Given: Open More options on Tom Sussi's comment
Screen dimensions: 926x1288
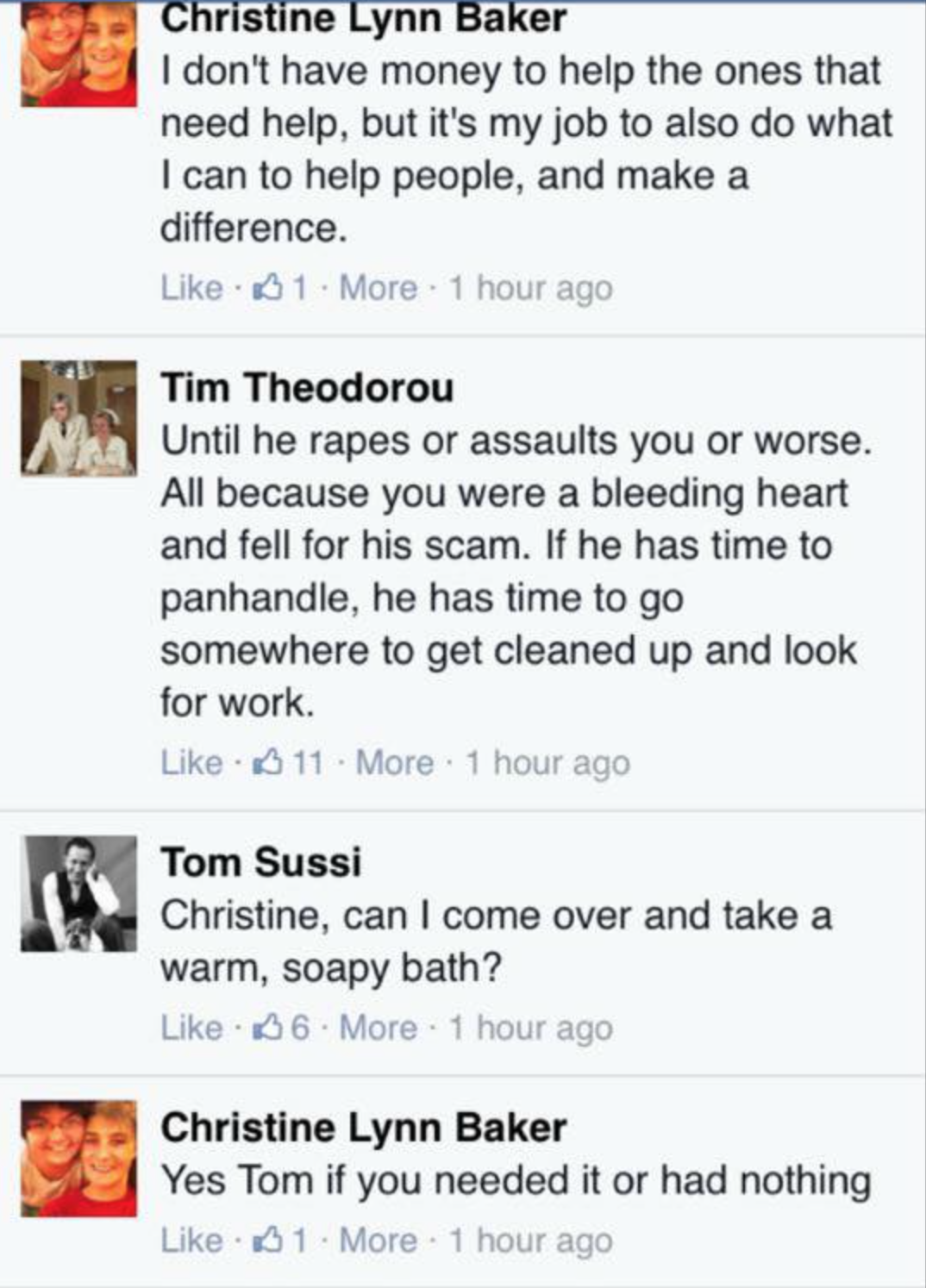Looking at the screenshot, I should click(x=378, y=1028).
